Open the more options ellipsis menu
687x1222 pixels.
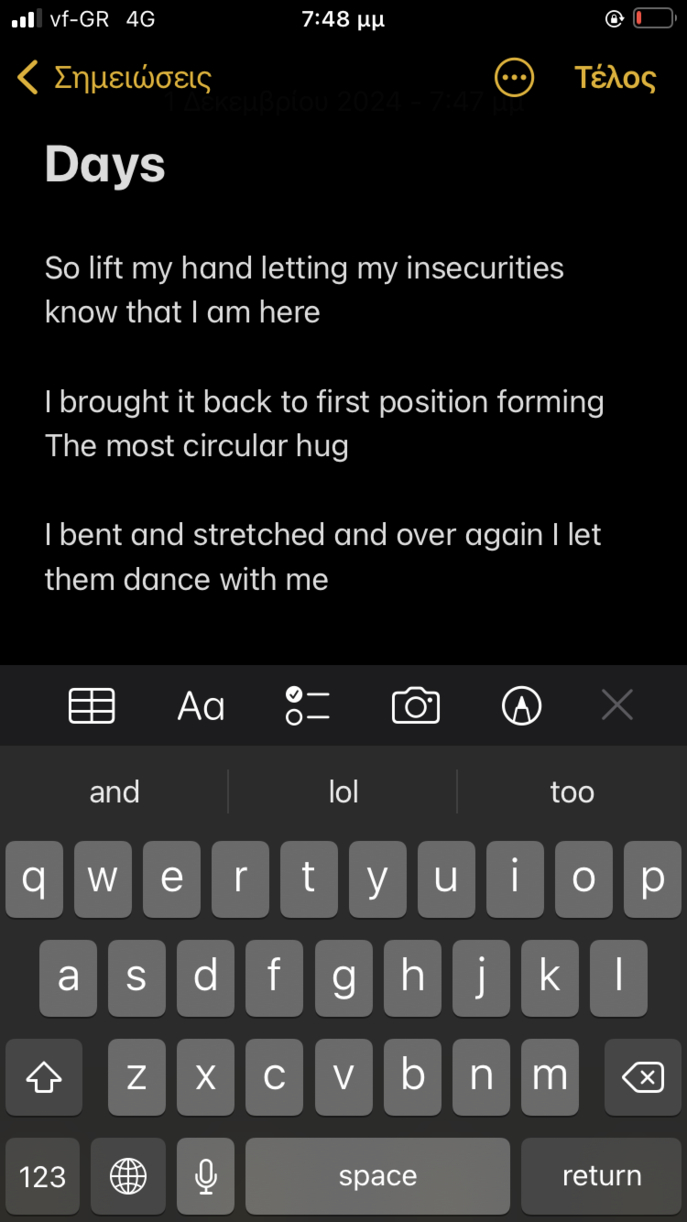tap(514, 78)
